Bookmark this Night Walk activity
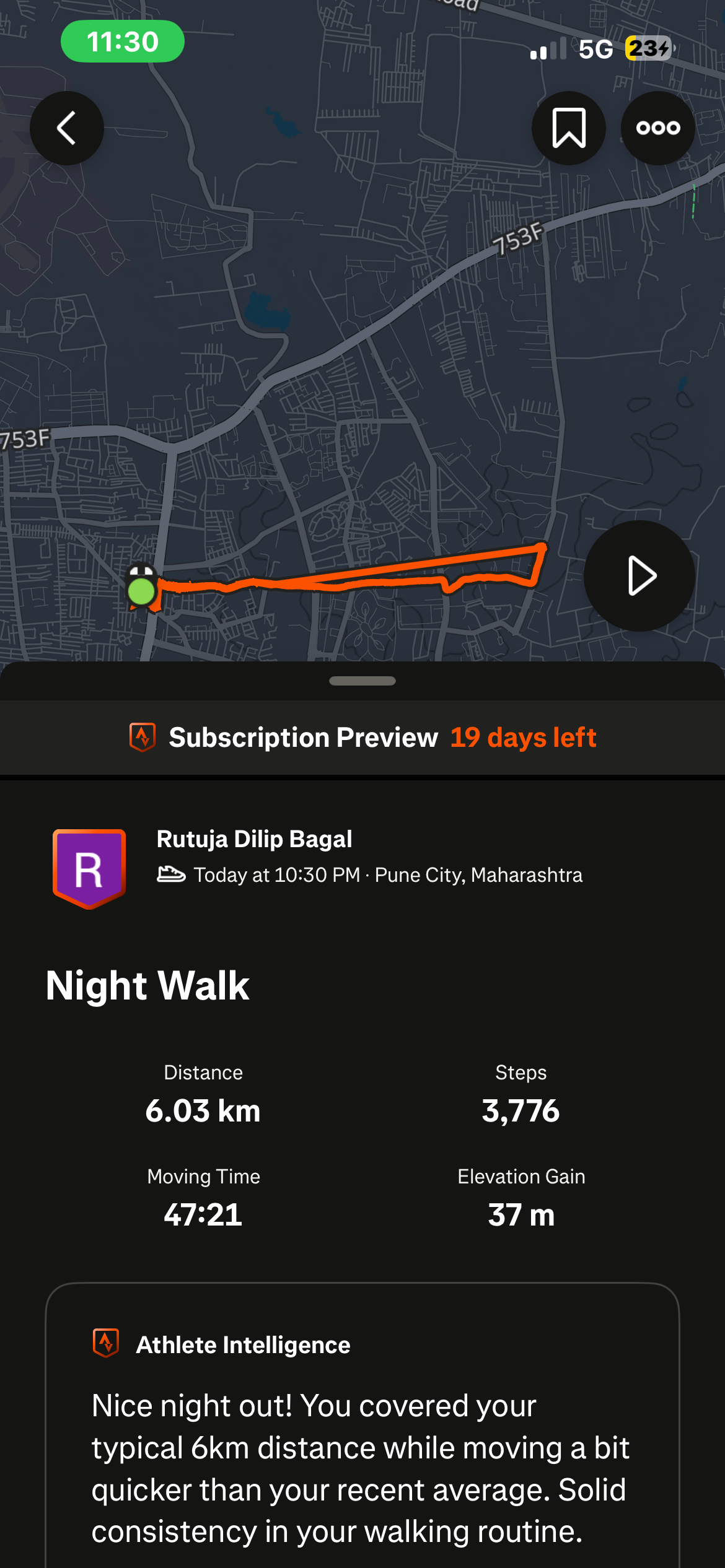725x1568 pixels. [568, 128]
